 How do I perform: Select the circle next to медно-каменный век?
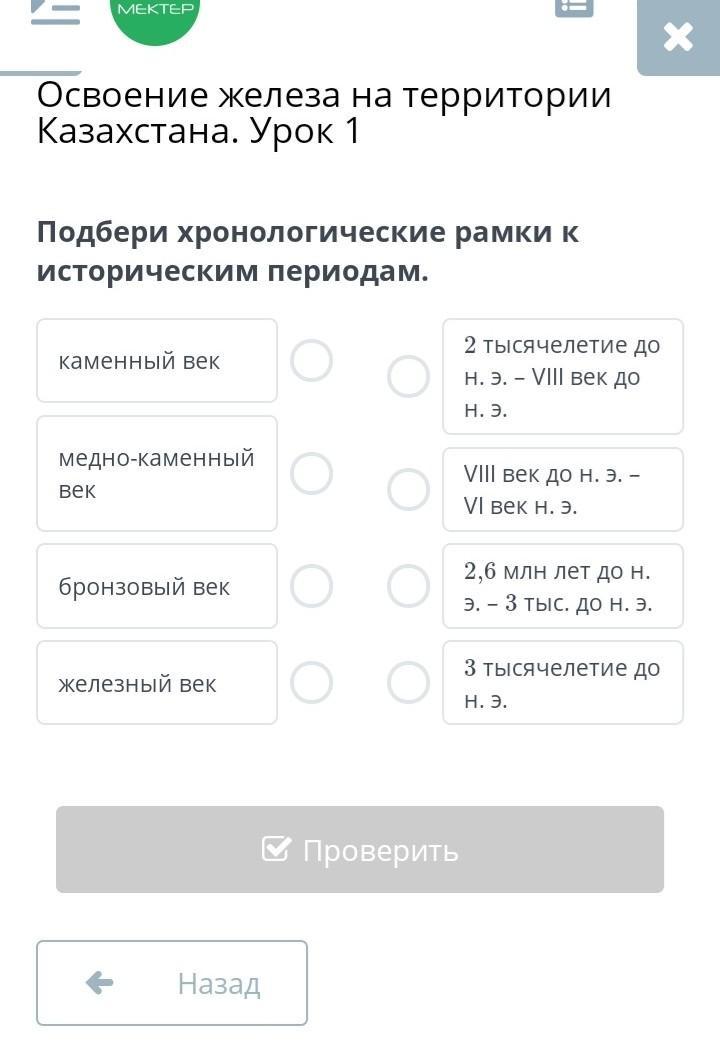(x=311, y=473)
